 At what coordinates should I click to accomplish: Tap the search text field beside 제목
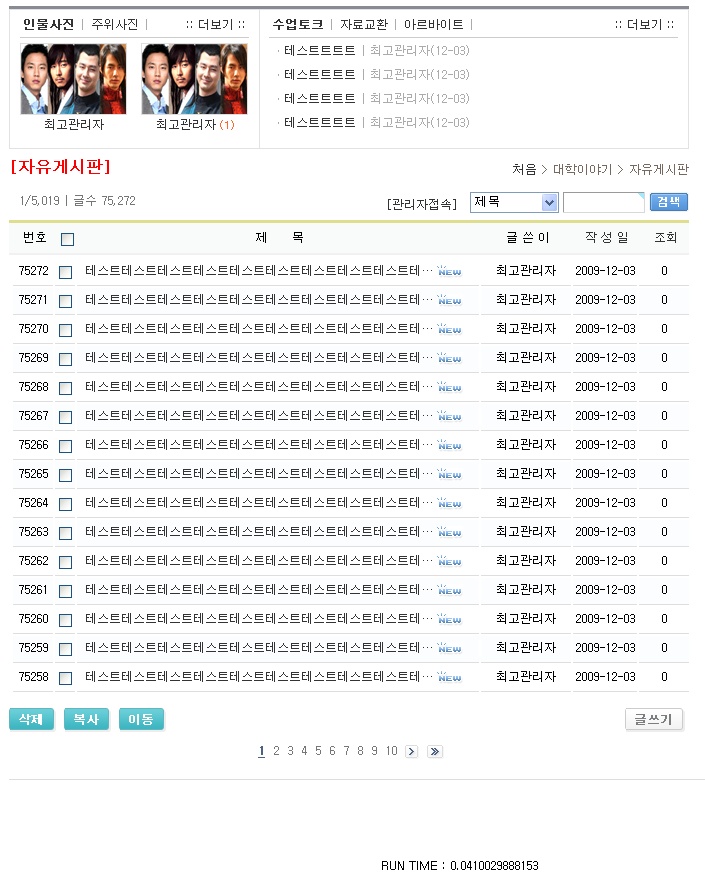[603, 202]
